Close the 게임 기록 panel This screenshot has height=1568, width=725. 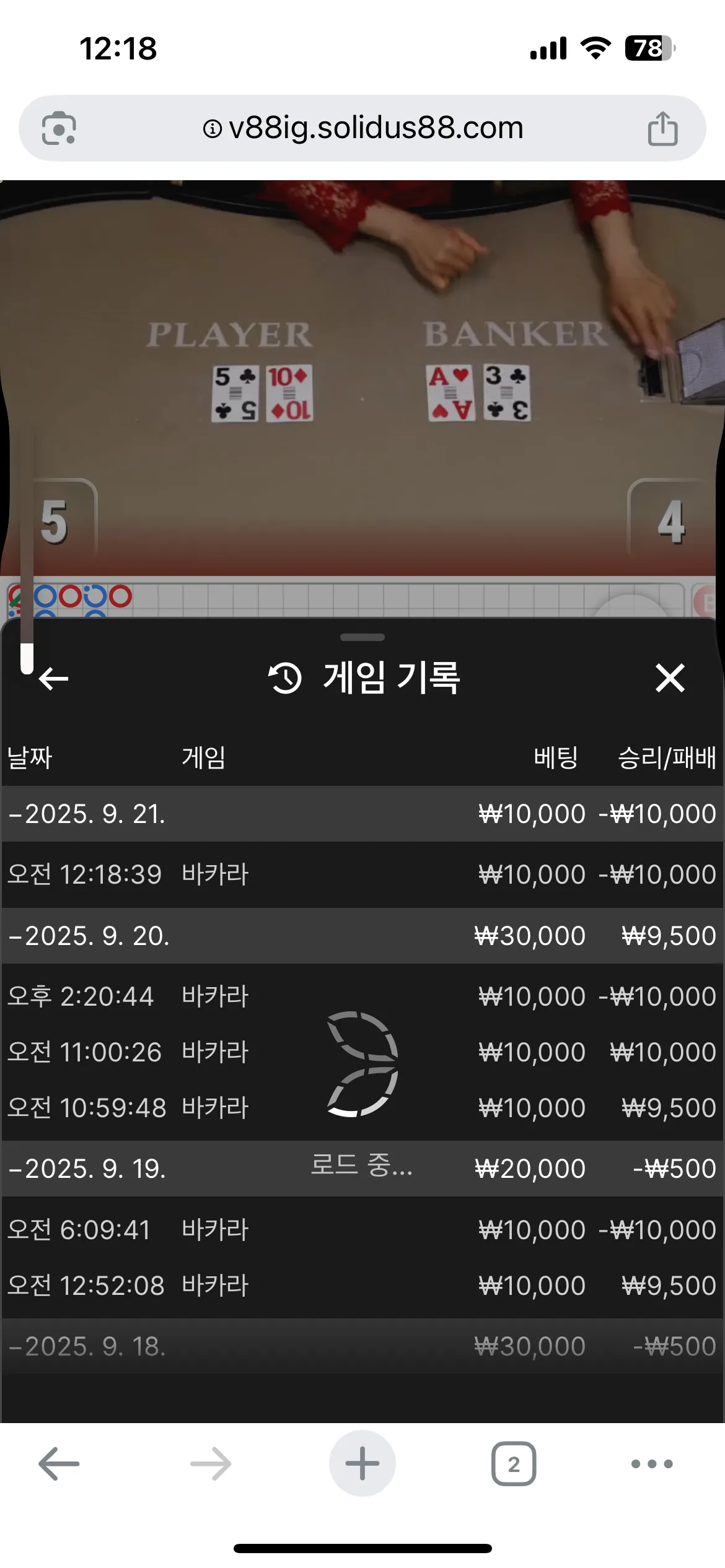[x=670, y=677]
